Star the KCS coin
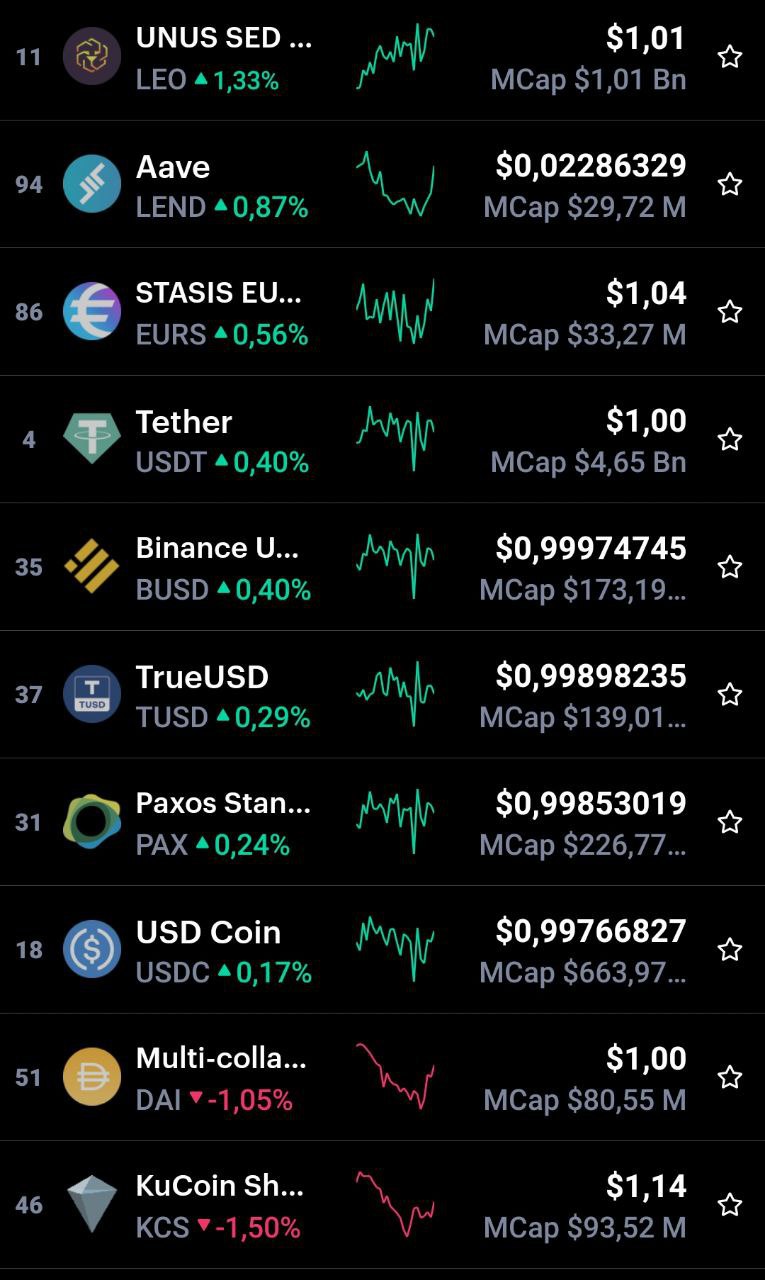The width and height of the screenshot is (765, 1280). pos(730,1205)
